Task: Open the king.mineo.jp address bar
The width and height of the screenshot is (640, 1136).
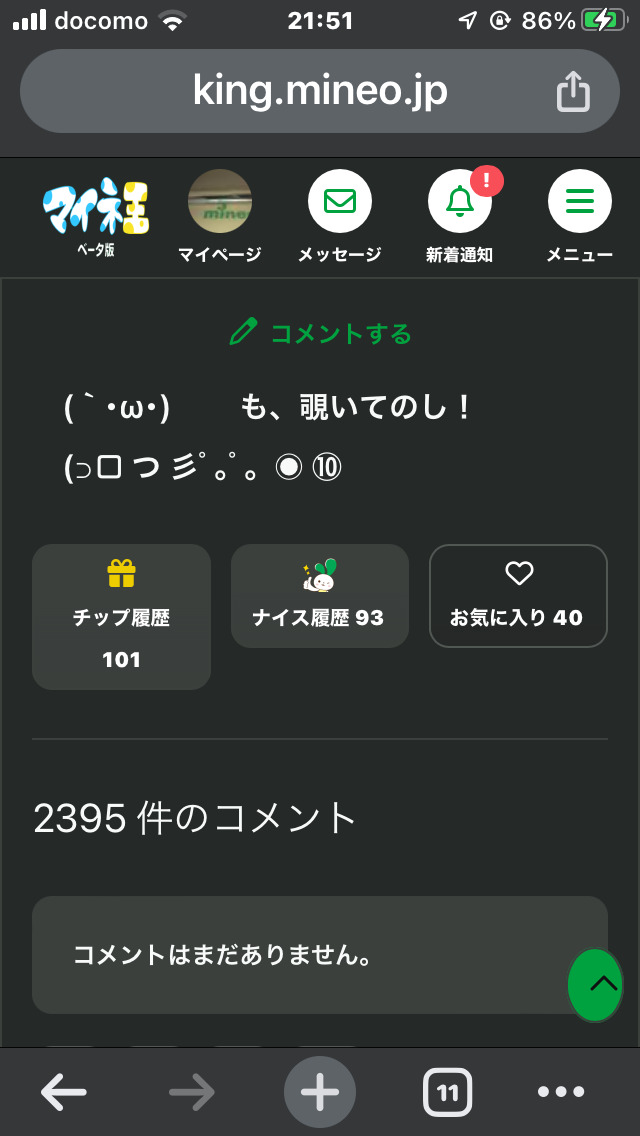Action: coord(320,92)
